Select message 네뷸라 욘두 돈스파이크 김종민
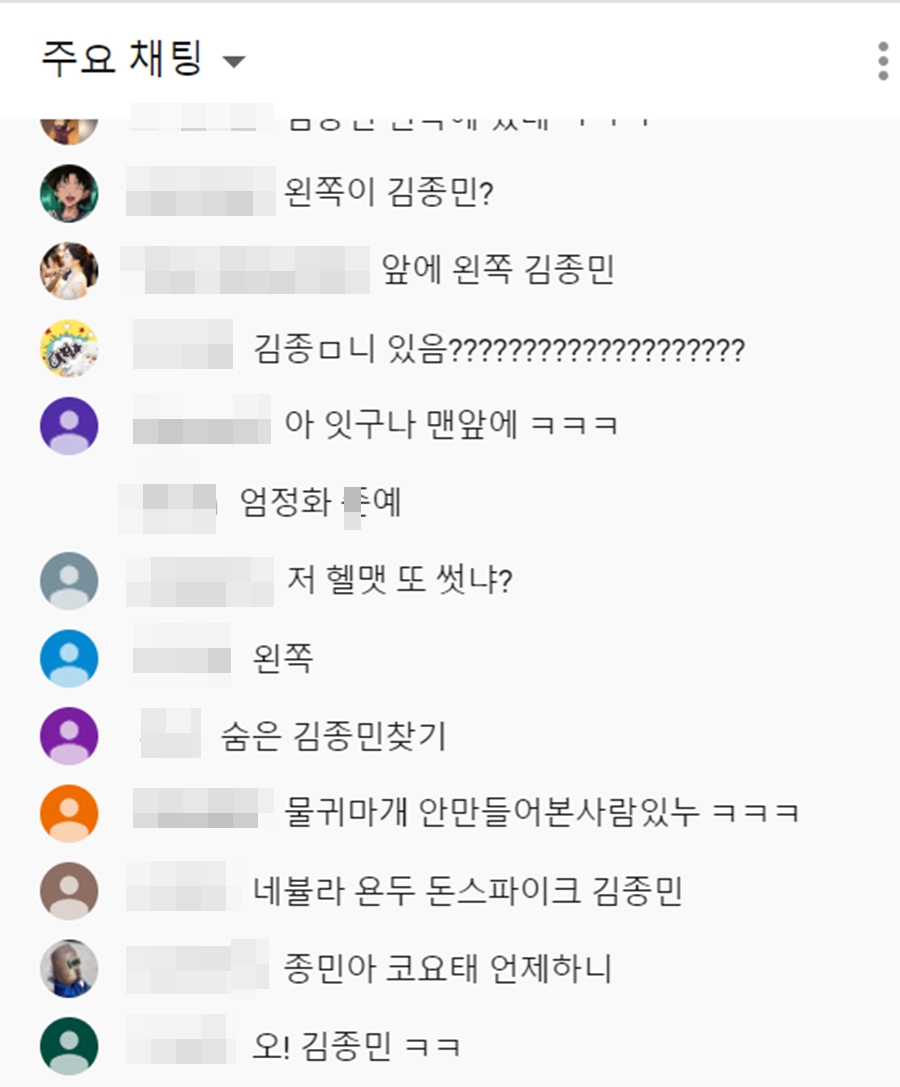The height and width of the screenshot is (1087, 900). 468,891
